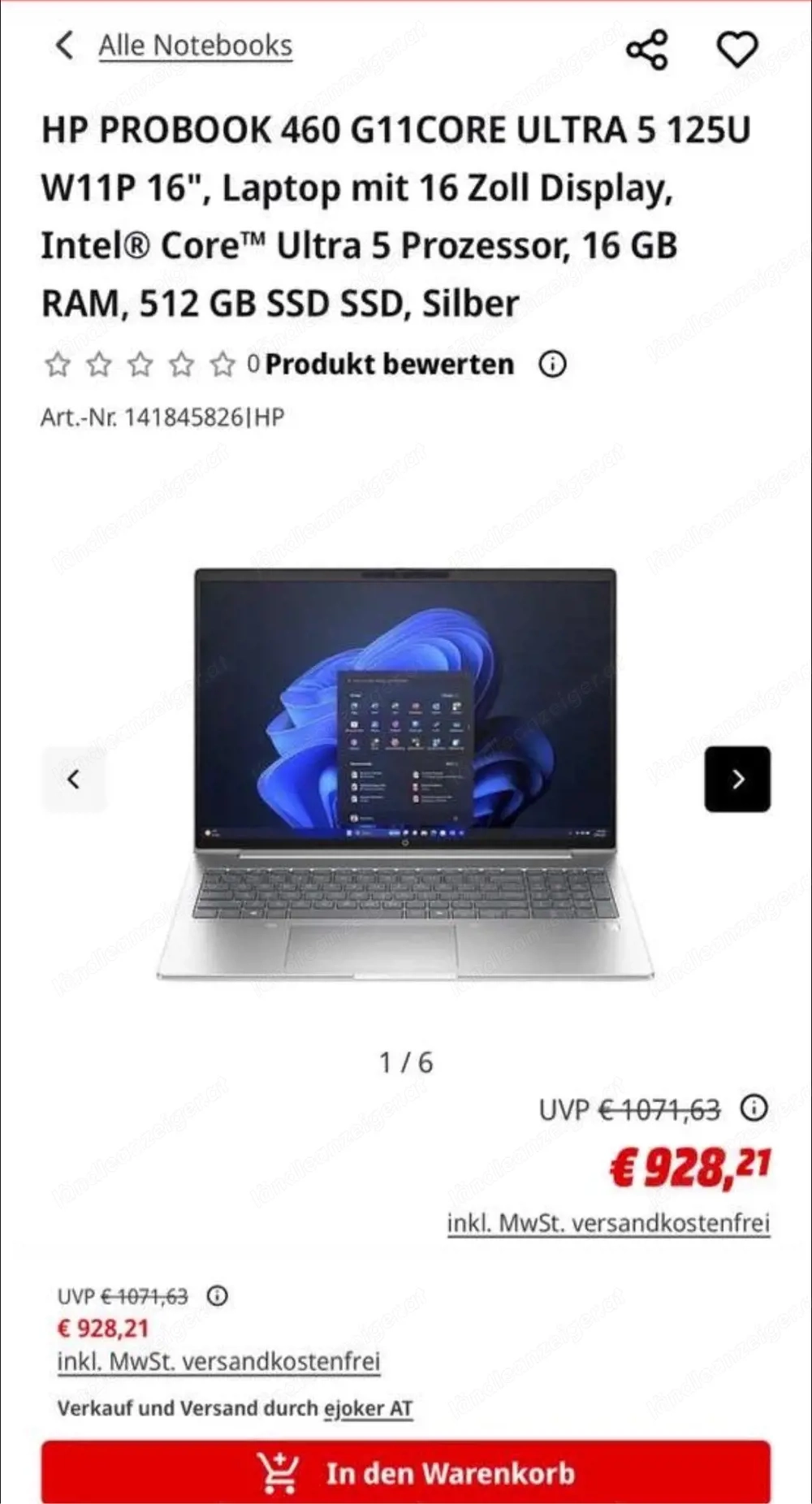Image resolution: width=812 pixels, height=1504 pixels.
Task: Add the laptop to the wishlist heart
Action: click(736, 50)
